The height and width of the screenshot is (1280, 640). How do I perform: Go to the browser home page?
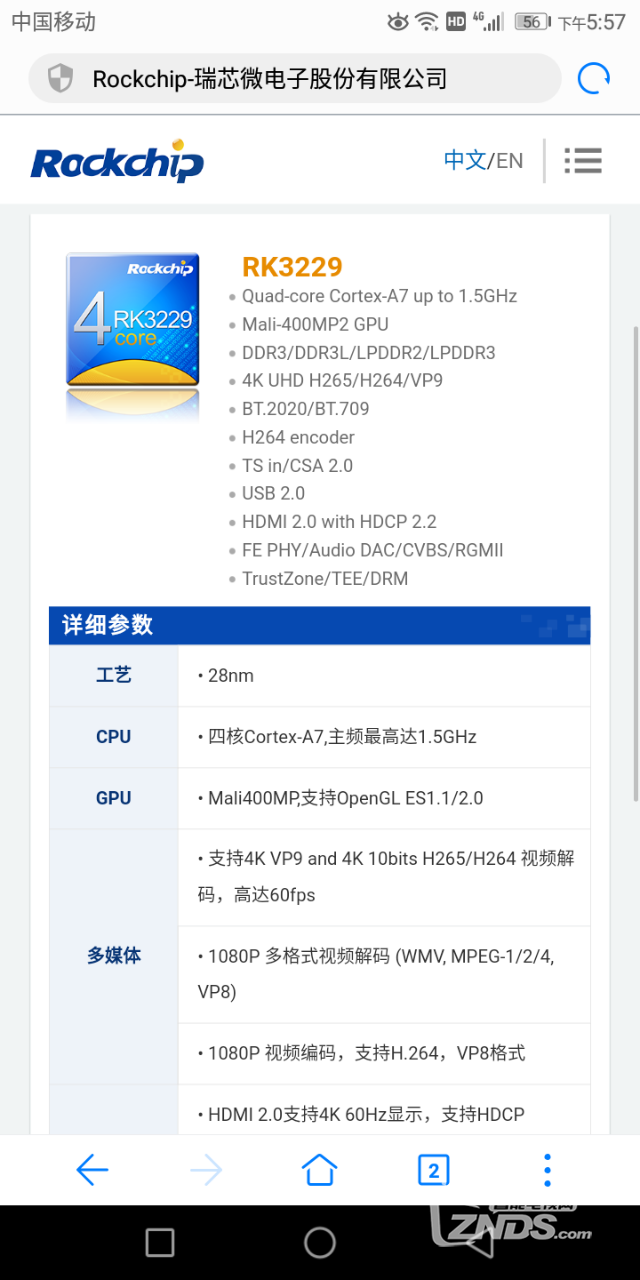pyautogui.click(x=320, y=1169)
